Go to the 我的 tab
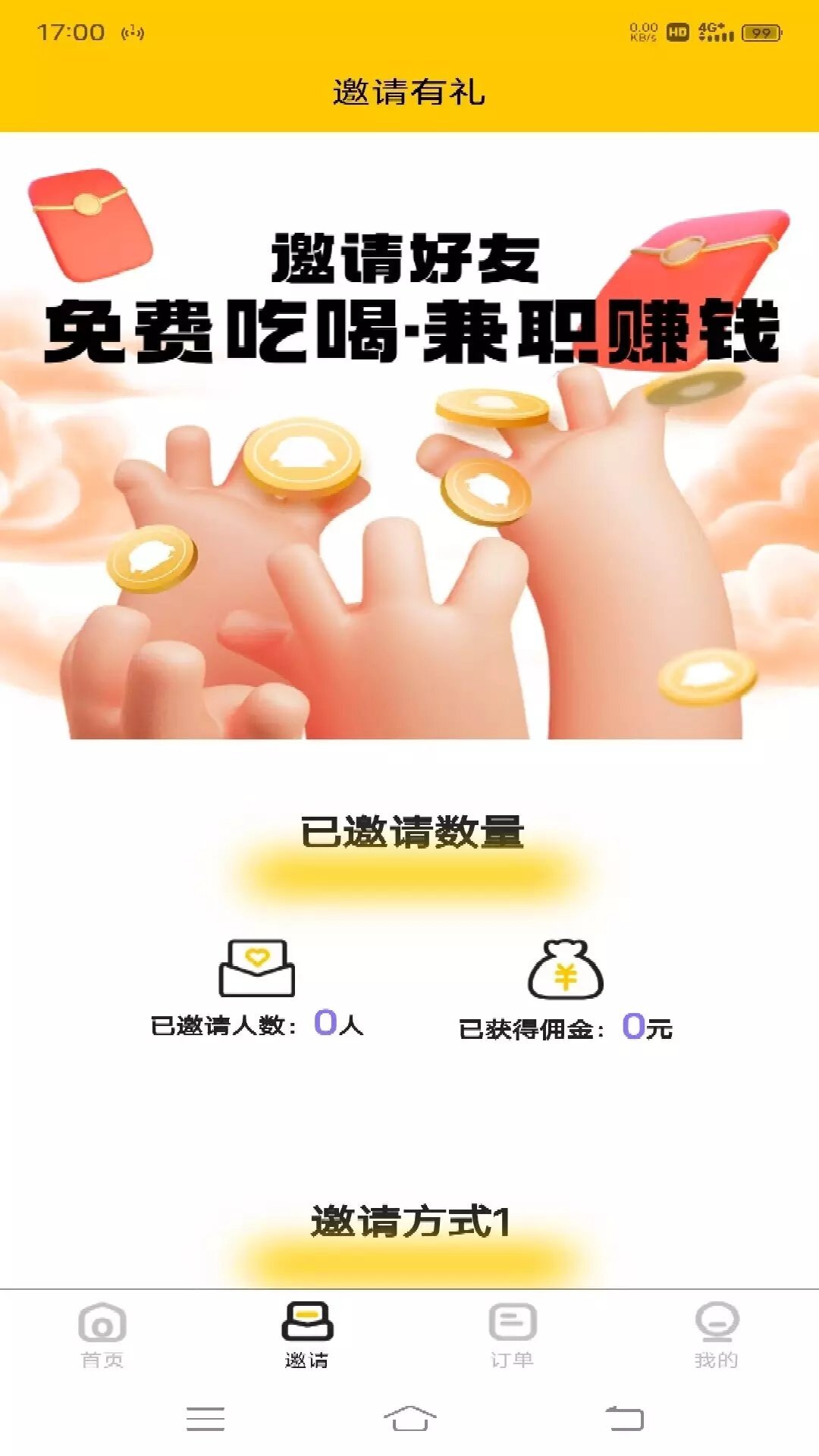819x1456 pixels. (717, 1335)
